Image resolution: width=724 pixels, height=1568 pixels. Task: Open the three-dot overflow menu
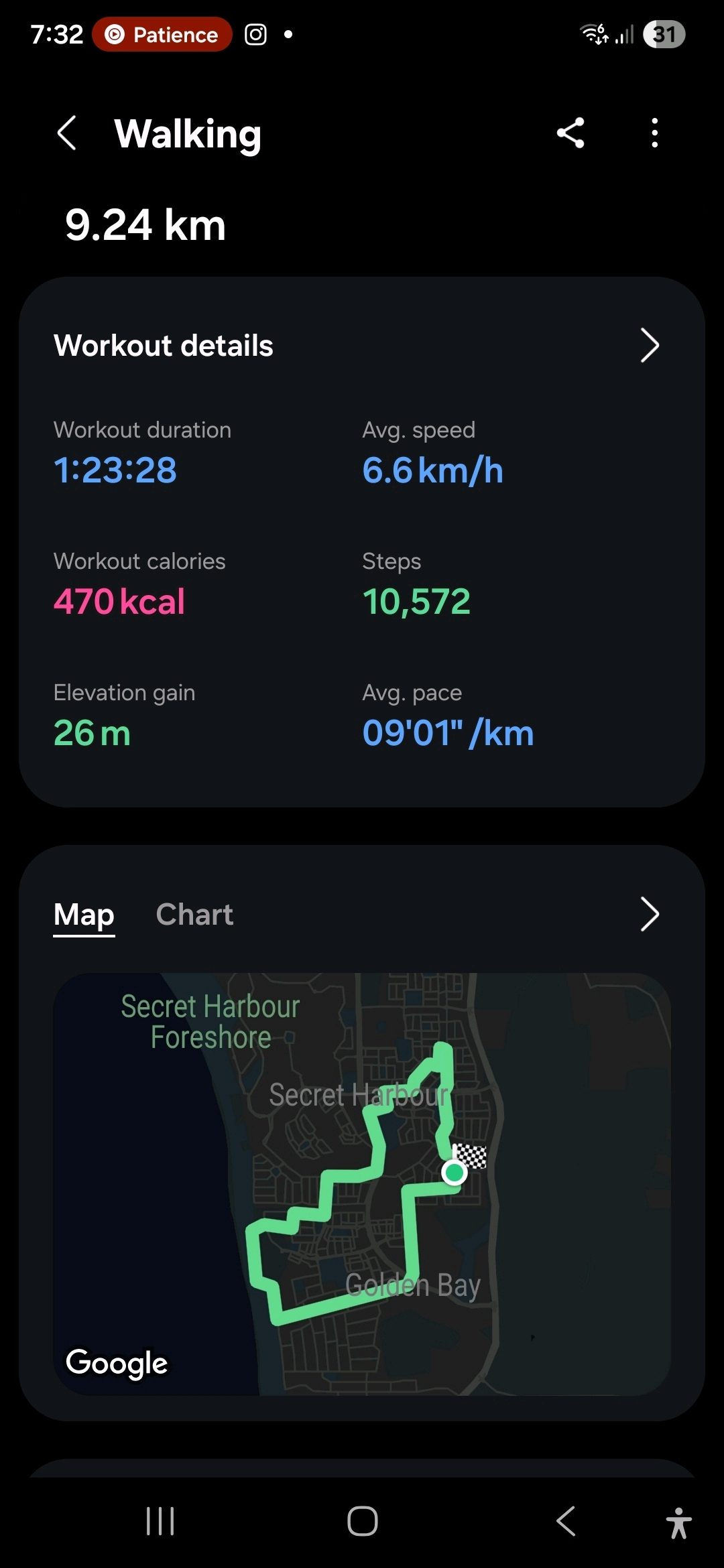[654, 133]
